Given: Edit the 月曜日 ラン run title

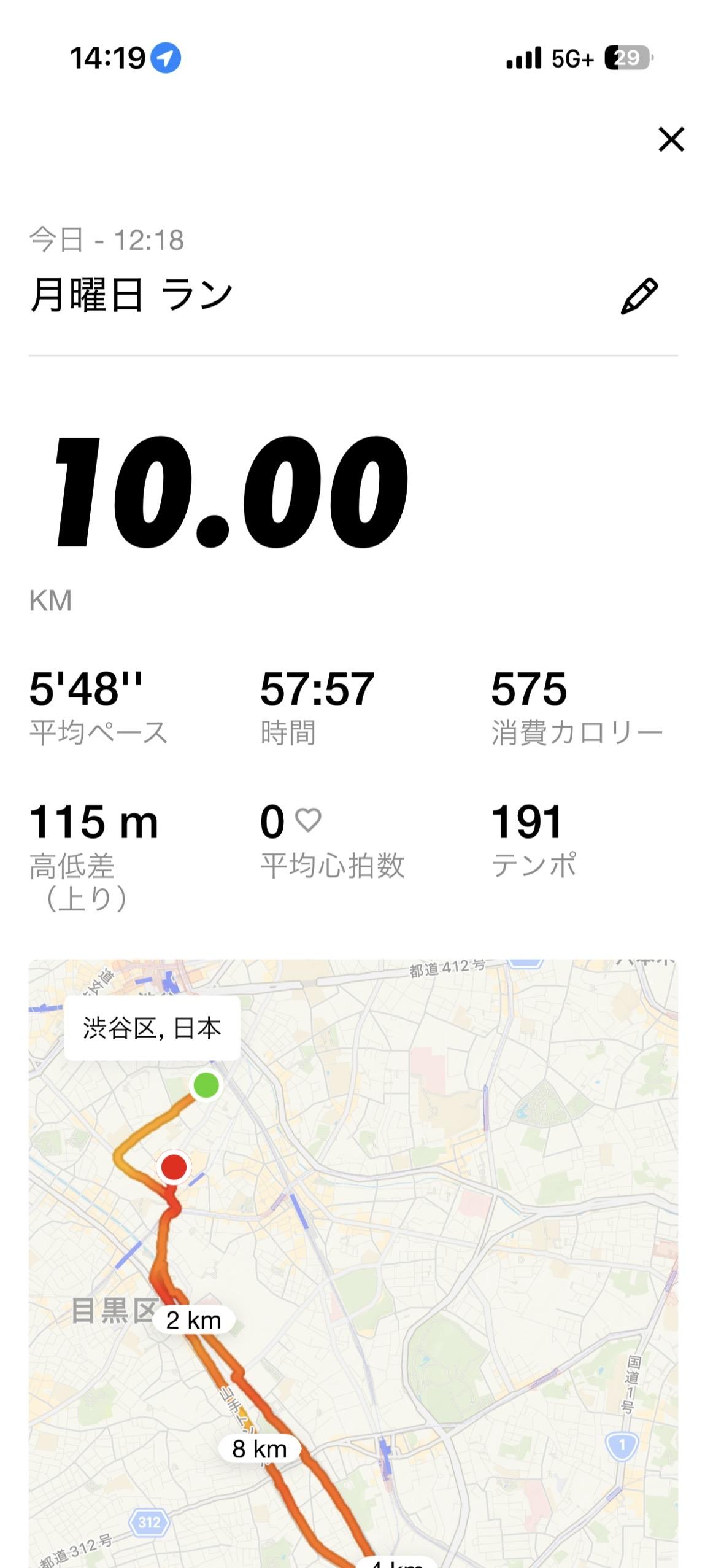Looking at the screenshot, I should pyautogui.click(x=639, y=296).
